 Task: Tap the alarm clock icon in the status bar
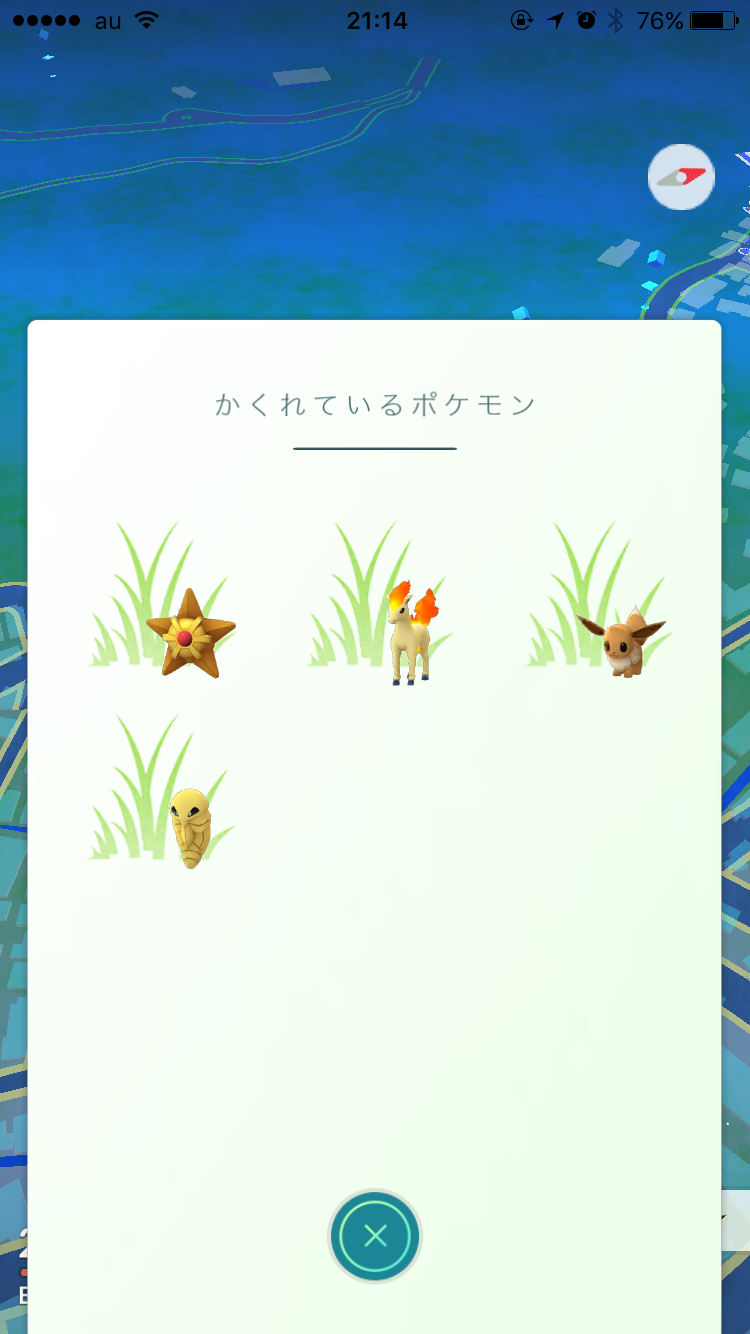[x=584, y=17]
